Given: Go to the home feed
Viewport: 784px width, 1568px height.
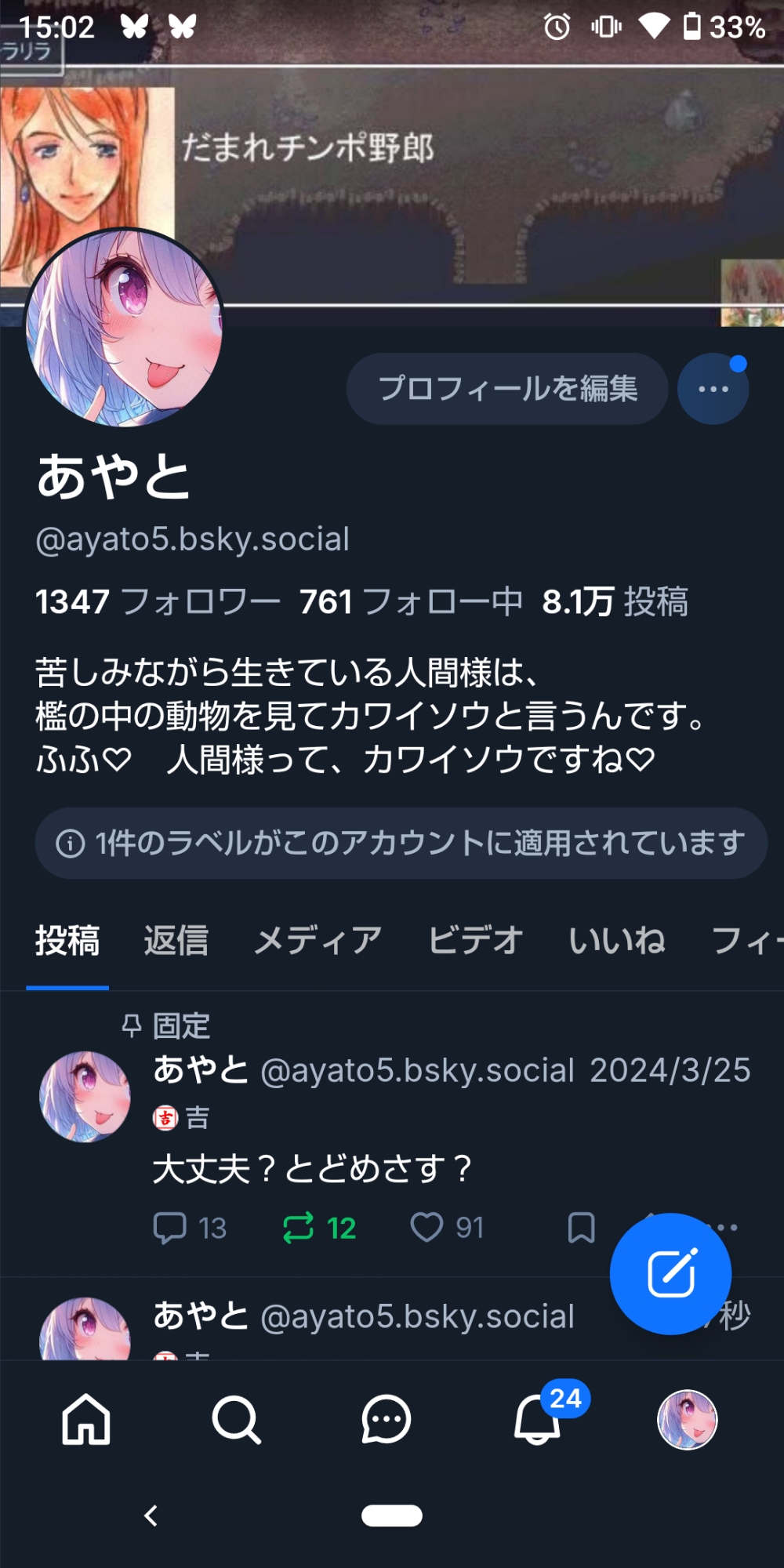Looking at the screenshot, I should 86,1419.
